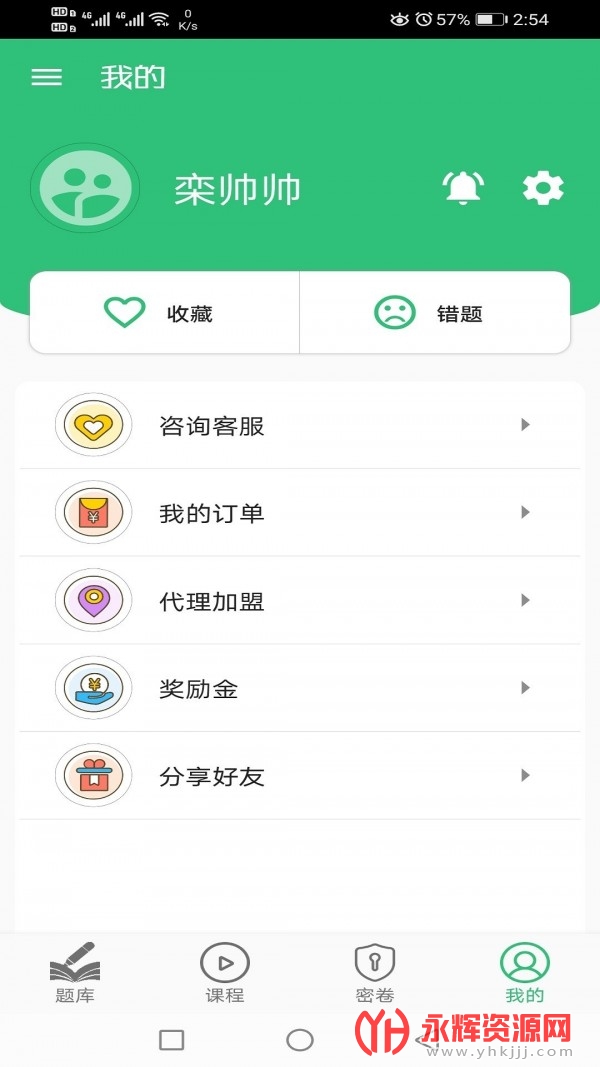Open 代理加盟 row

(299, 600)
